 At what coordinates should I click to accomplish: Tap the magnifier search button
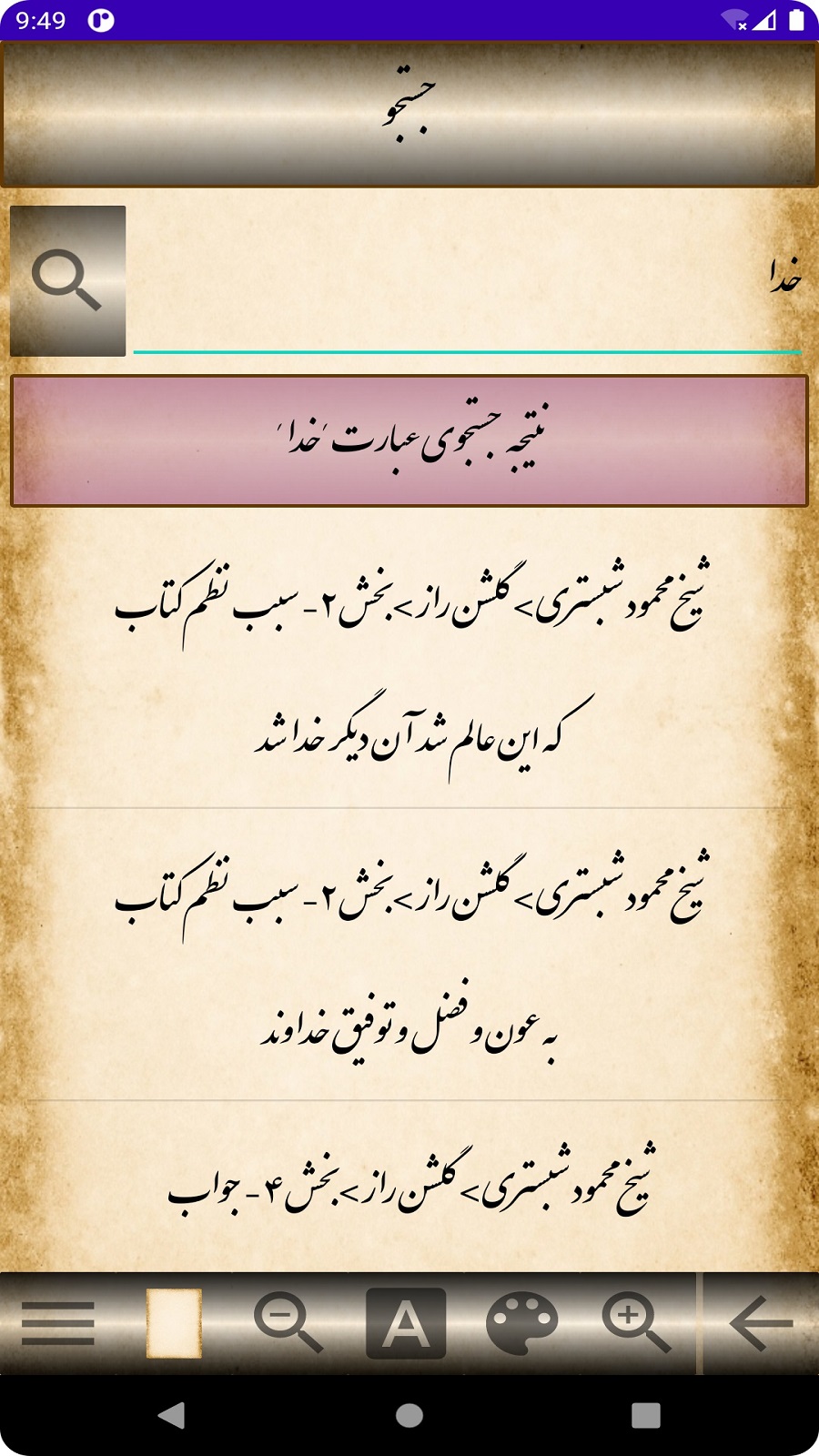(x=67, y=280)
